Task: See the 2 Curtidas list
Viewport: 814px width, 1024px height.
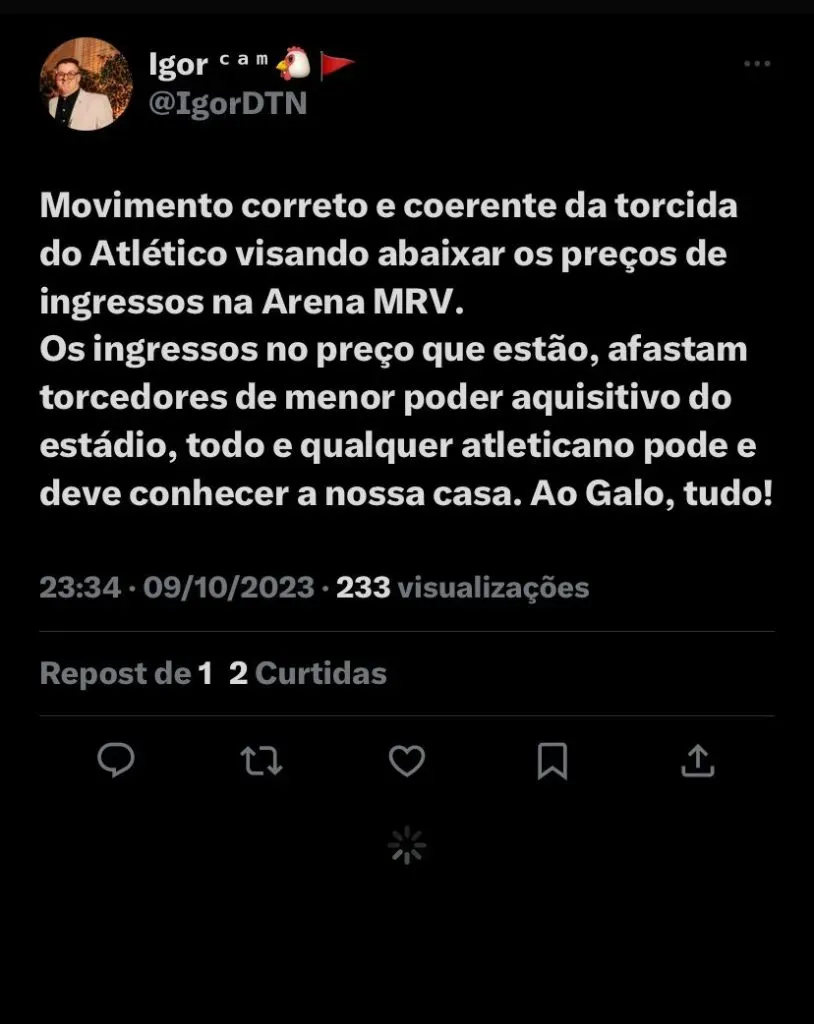Action: (x=308, y=673)
